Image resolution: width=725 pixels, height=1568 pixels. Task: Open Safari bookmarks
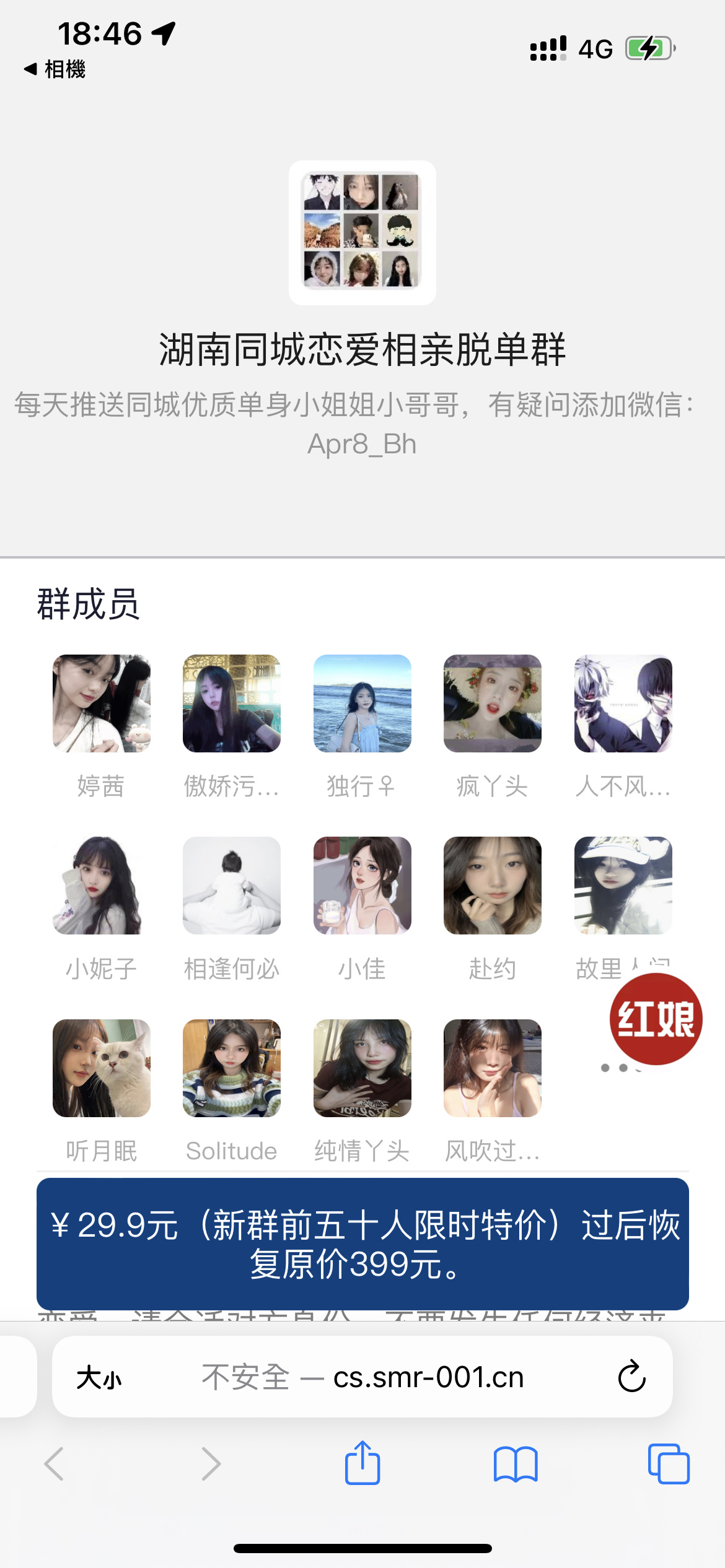[x=516, y=1464]
